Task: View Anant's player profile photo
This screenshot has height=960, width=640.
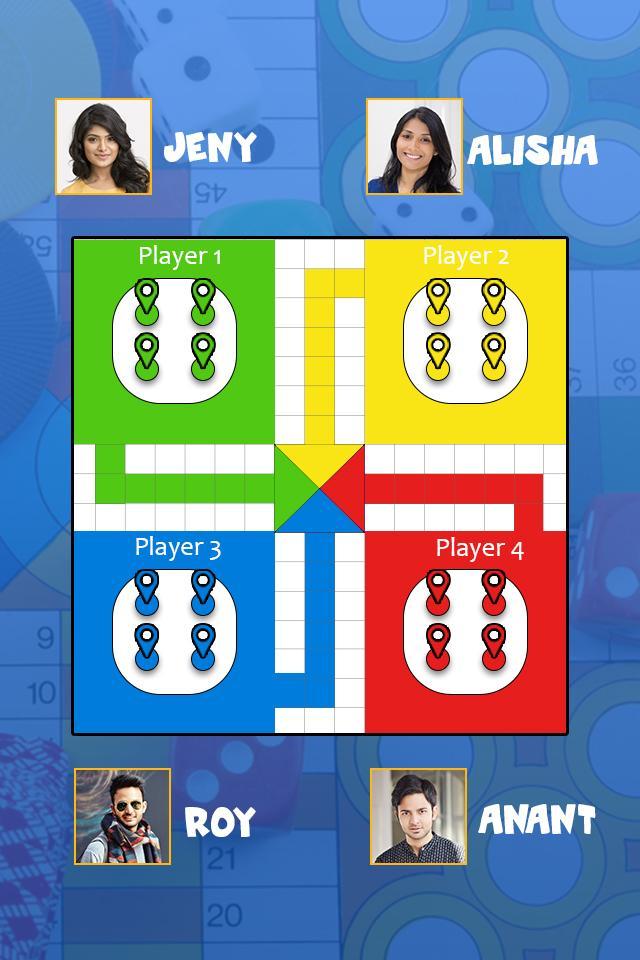Action: click(418, 816)
